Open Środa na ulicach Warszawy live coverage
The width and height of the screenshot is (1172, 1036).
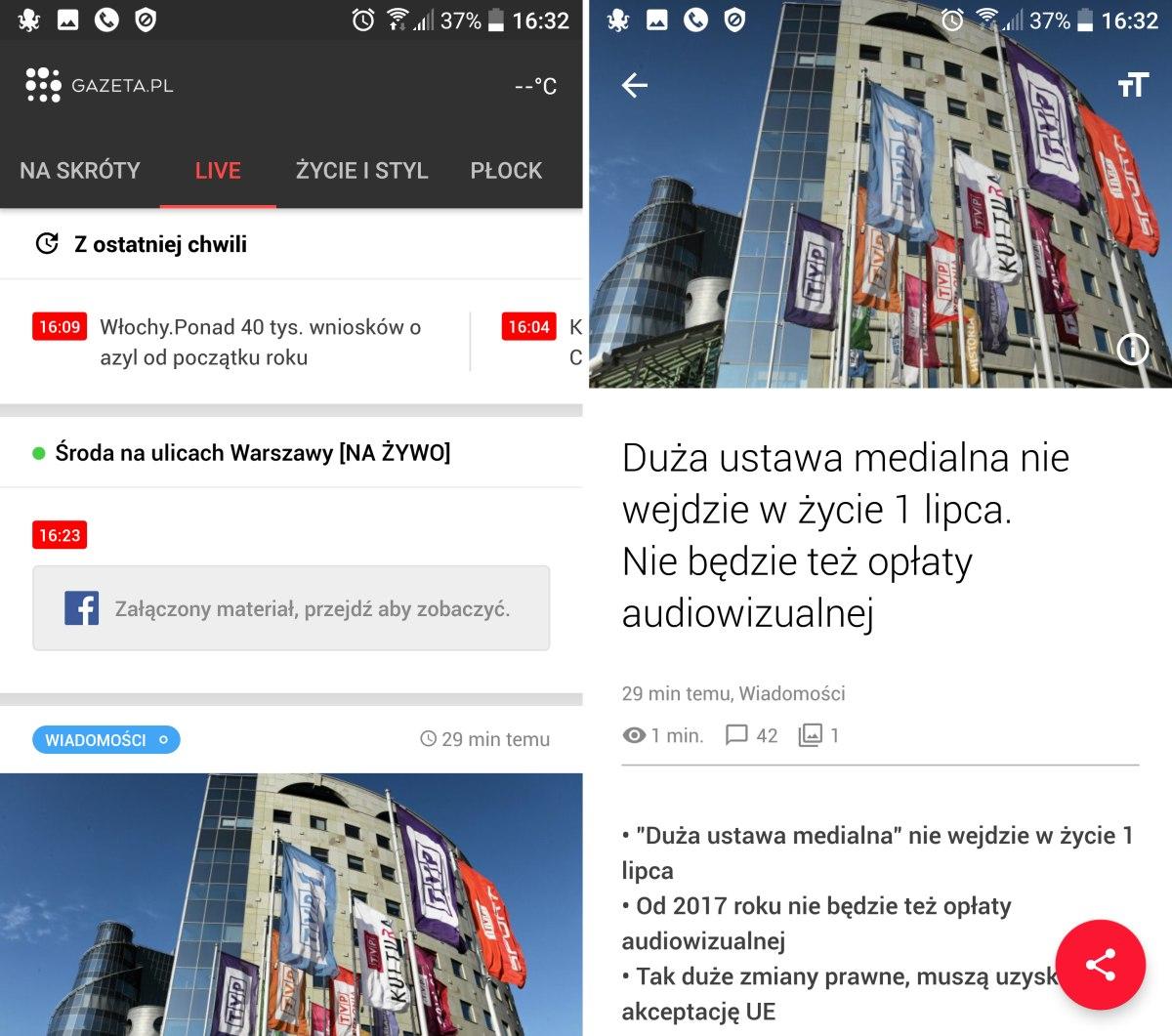click(252, 453)
